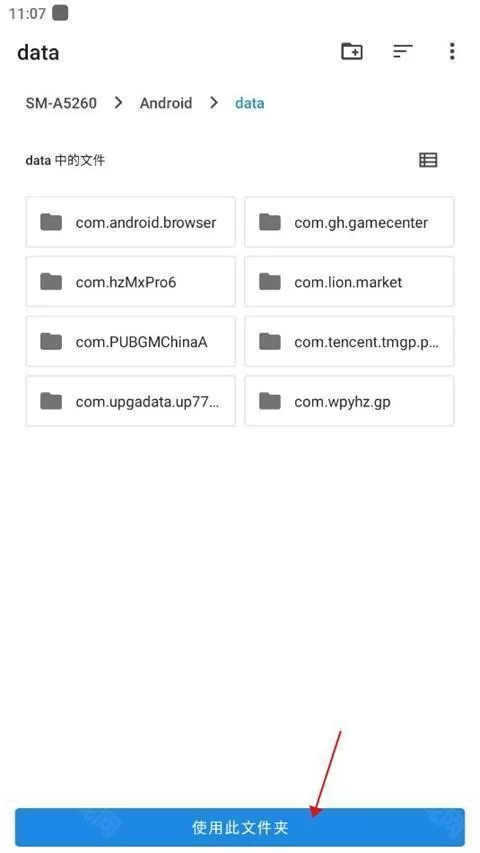The height and width of the screenshot is (853, 480).
Task: Go to SM-A5260 in the breadcrumb
Action: (61, 103)
